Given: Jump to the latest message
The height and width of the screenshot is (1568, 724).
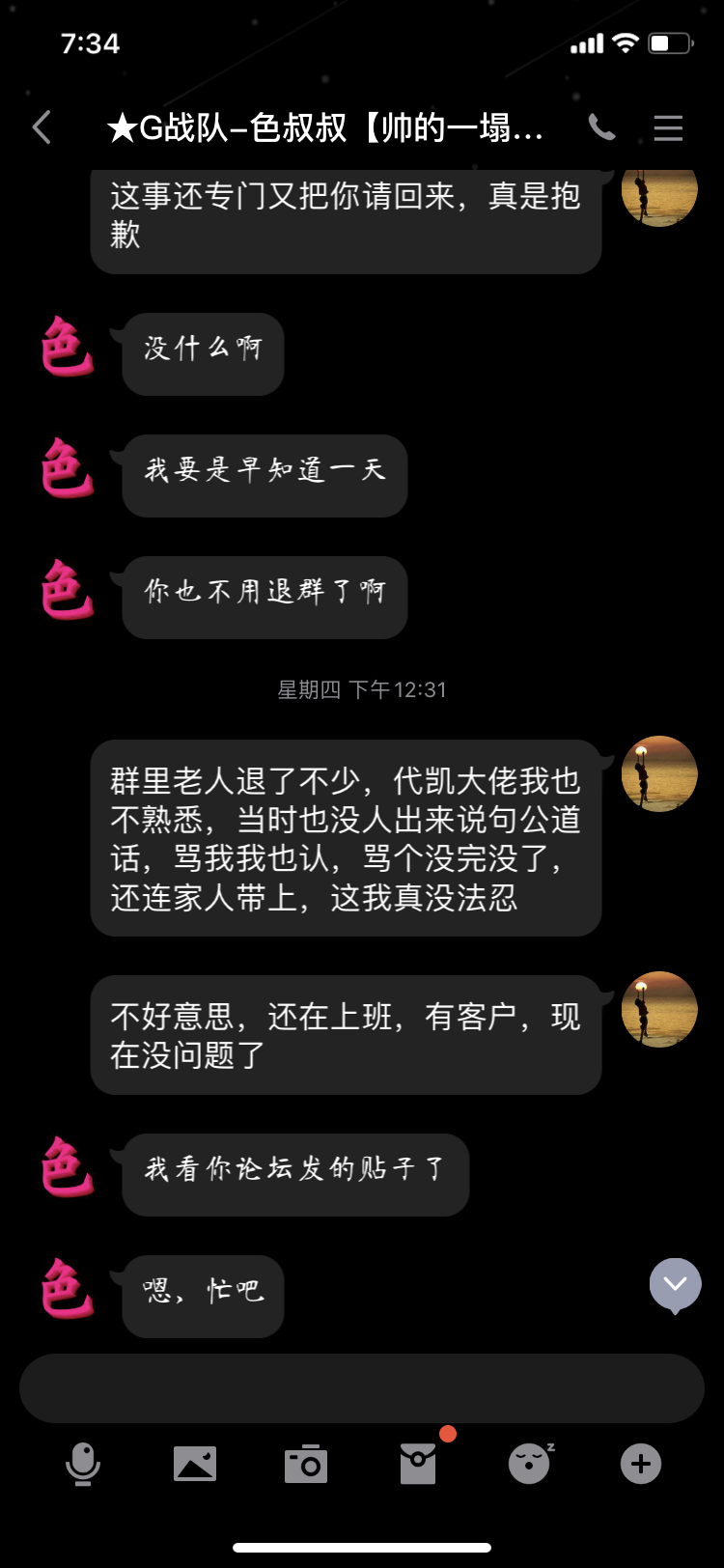Looking at the screenshot, I should [675, 1284].
